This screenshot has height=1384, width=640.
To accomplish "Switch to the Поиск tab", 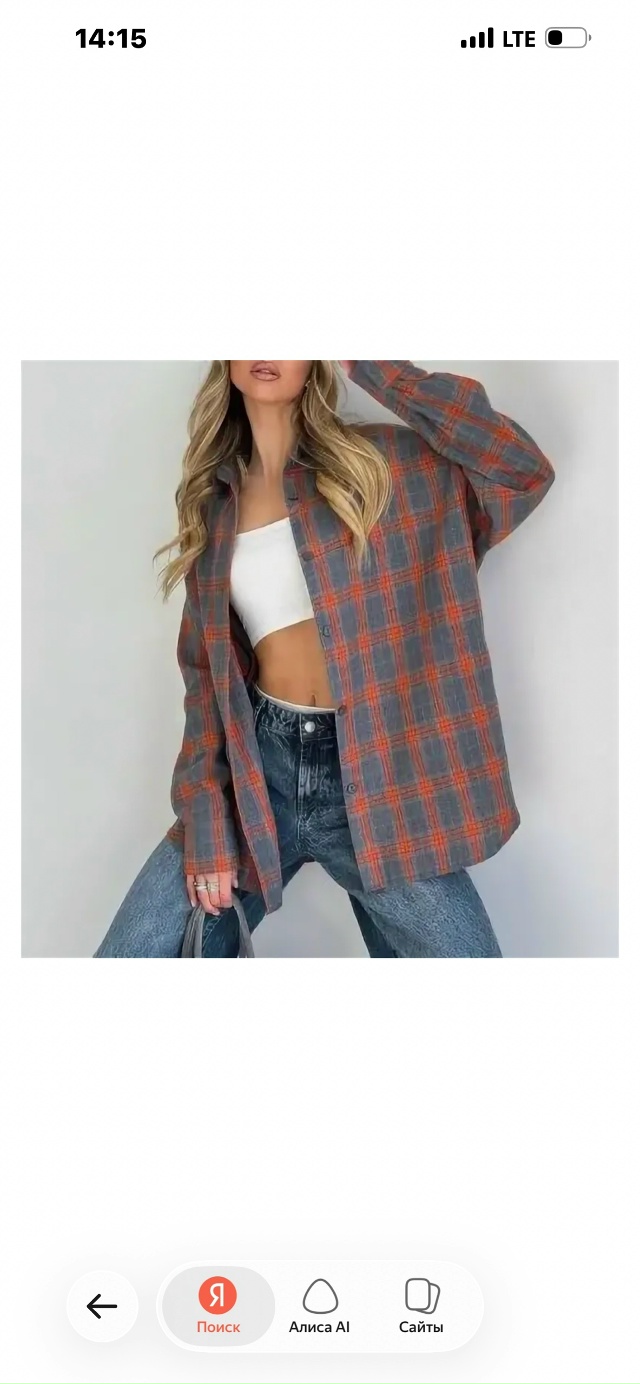I will (218, 1306).
